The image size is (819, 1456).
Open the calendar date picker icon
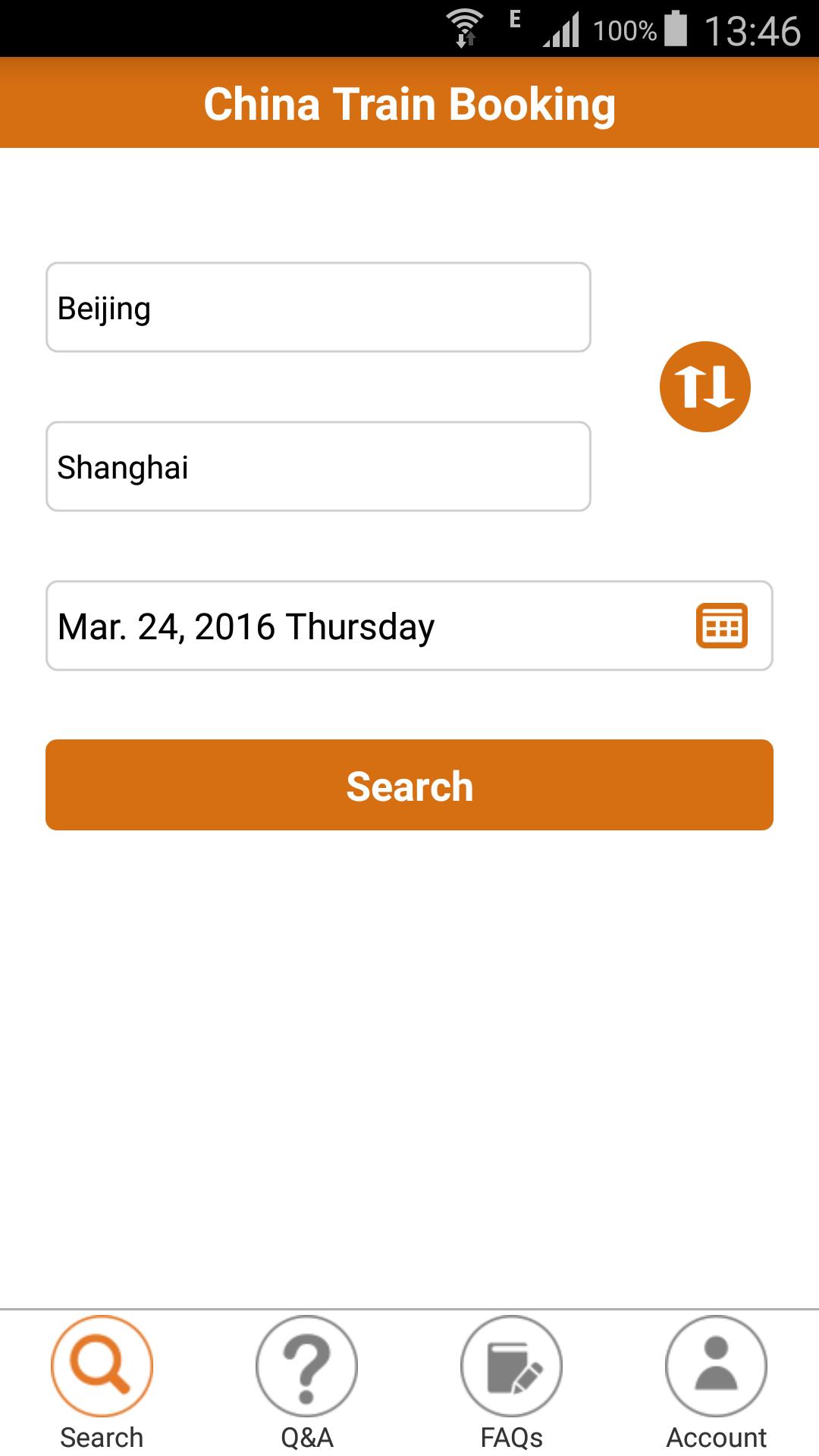pyautogui.click(x=721, y=626)
